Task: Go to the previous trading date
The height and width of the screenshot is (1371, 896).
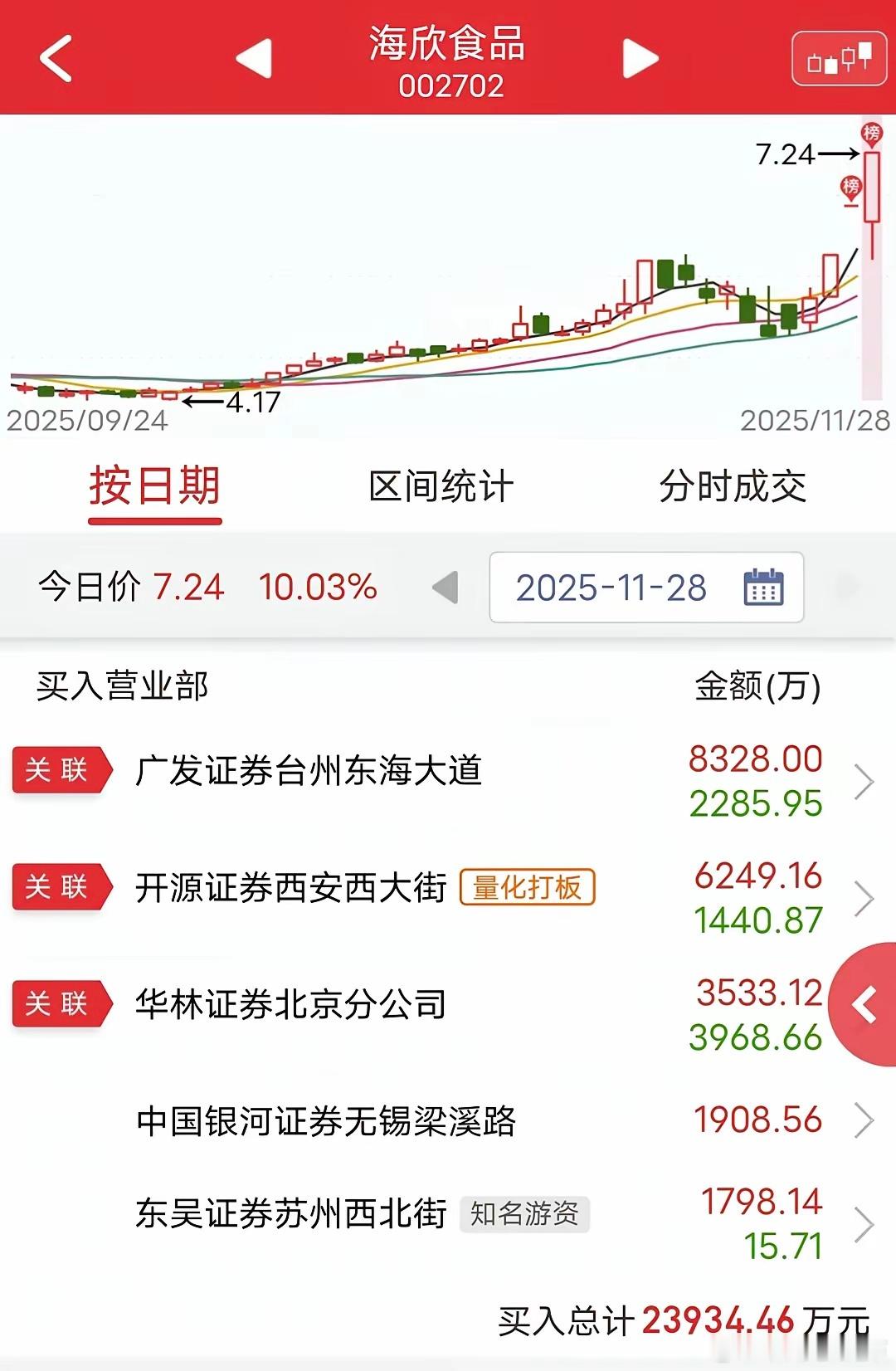Action: (446, 588)
